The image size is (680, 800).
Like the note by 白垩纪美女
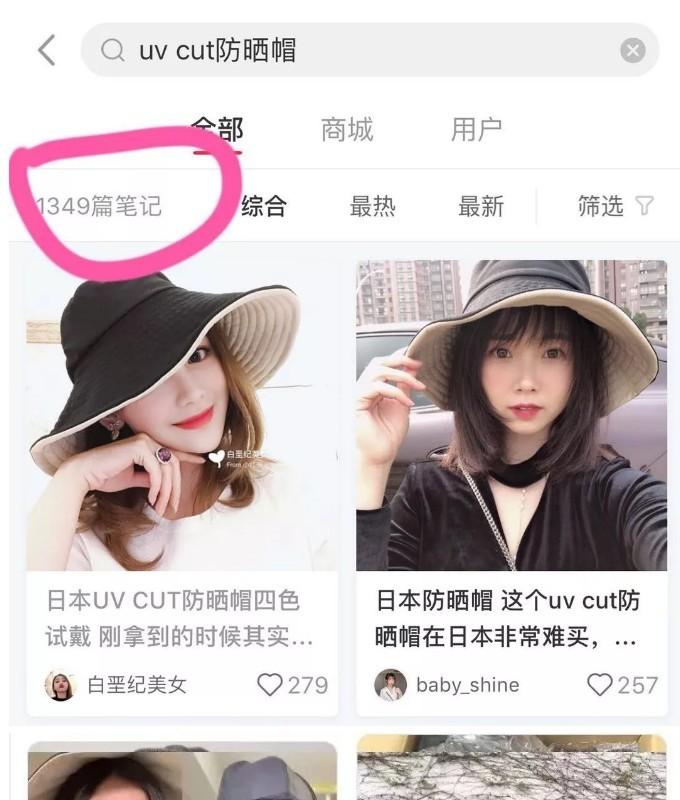pyautogui.click(x=271, y=685)
